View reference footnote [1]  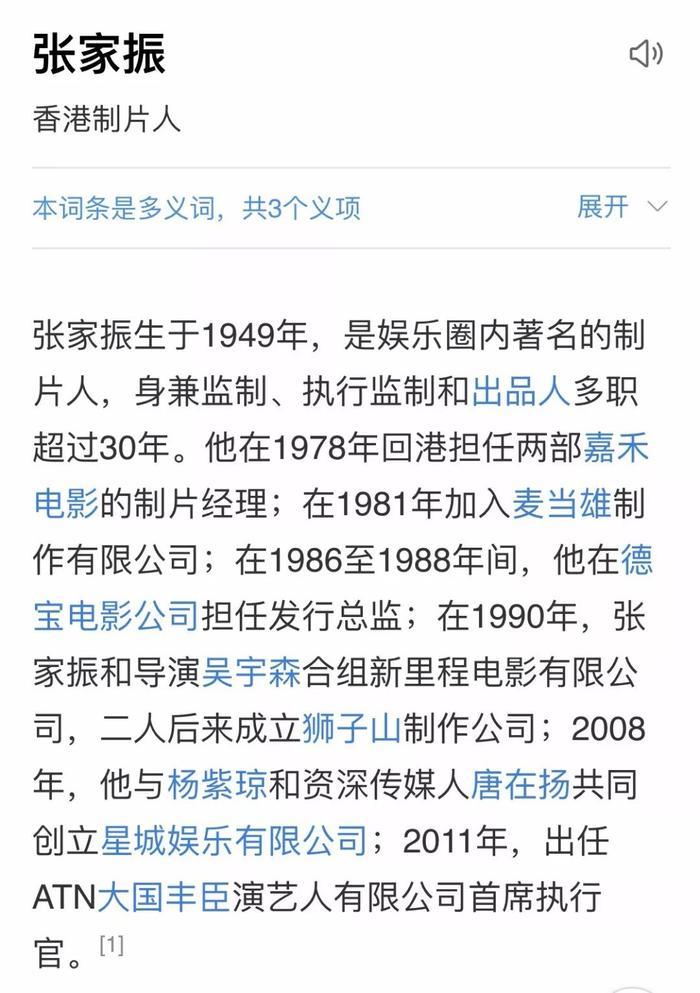[x=111, y=944]
